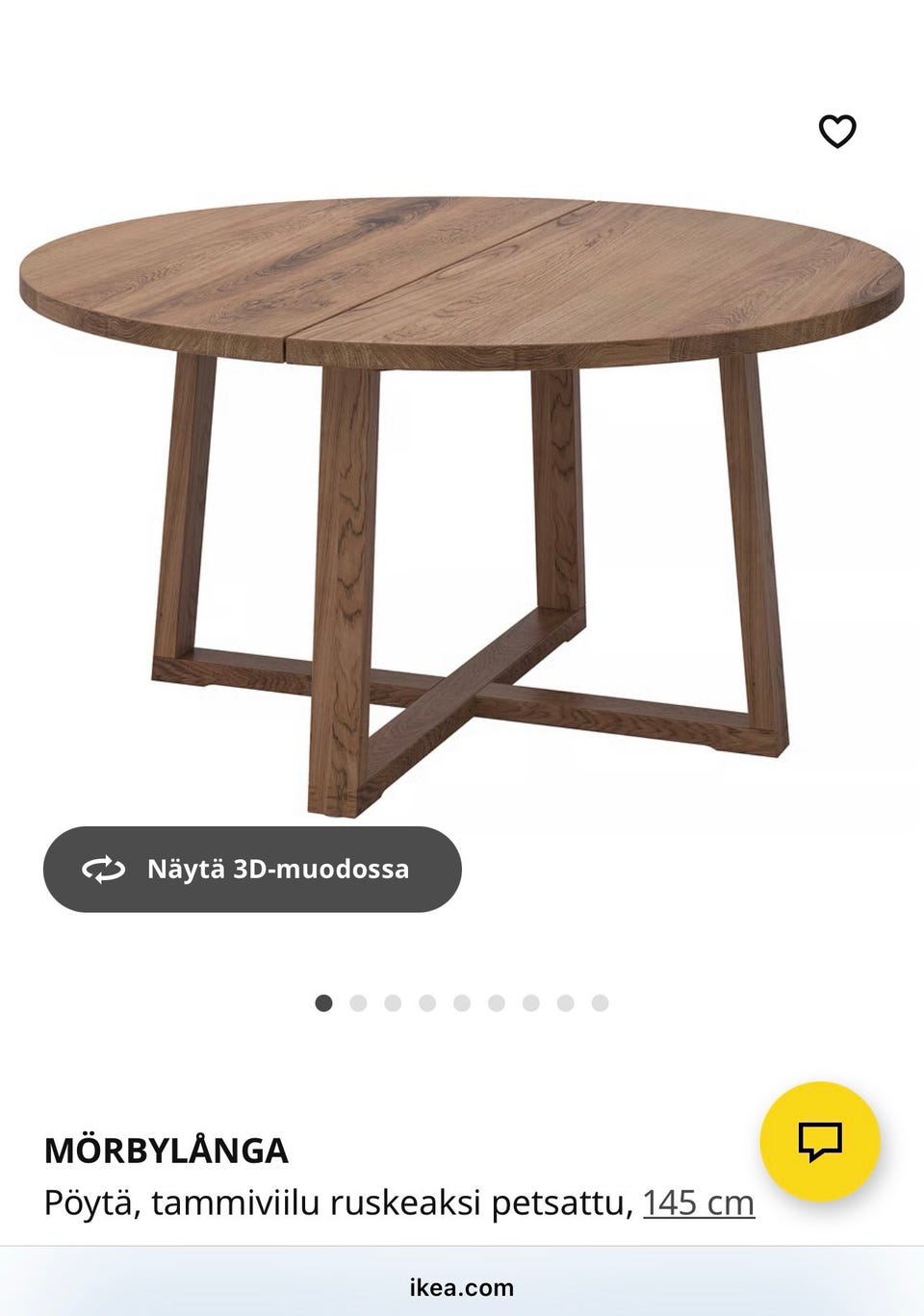The width and height of the screenshot is (924, 1316).
Task: Open the 145 cm size link
Action: click(698, 1202)
